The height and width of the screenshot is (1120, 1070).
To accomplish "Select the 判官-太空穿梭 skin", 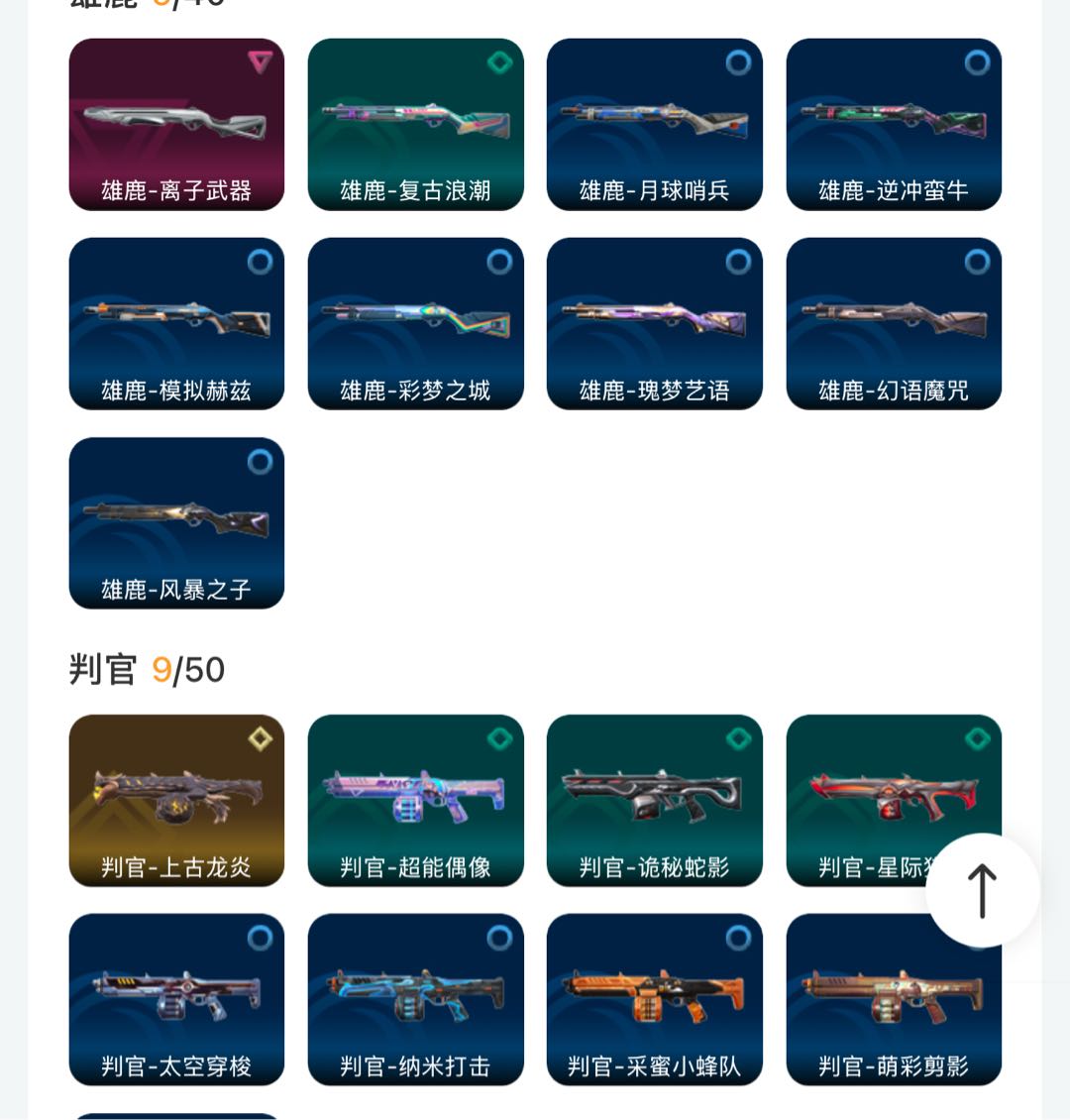I will [176, 999].
